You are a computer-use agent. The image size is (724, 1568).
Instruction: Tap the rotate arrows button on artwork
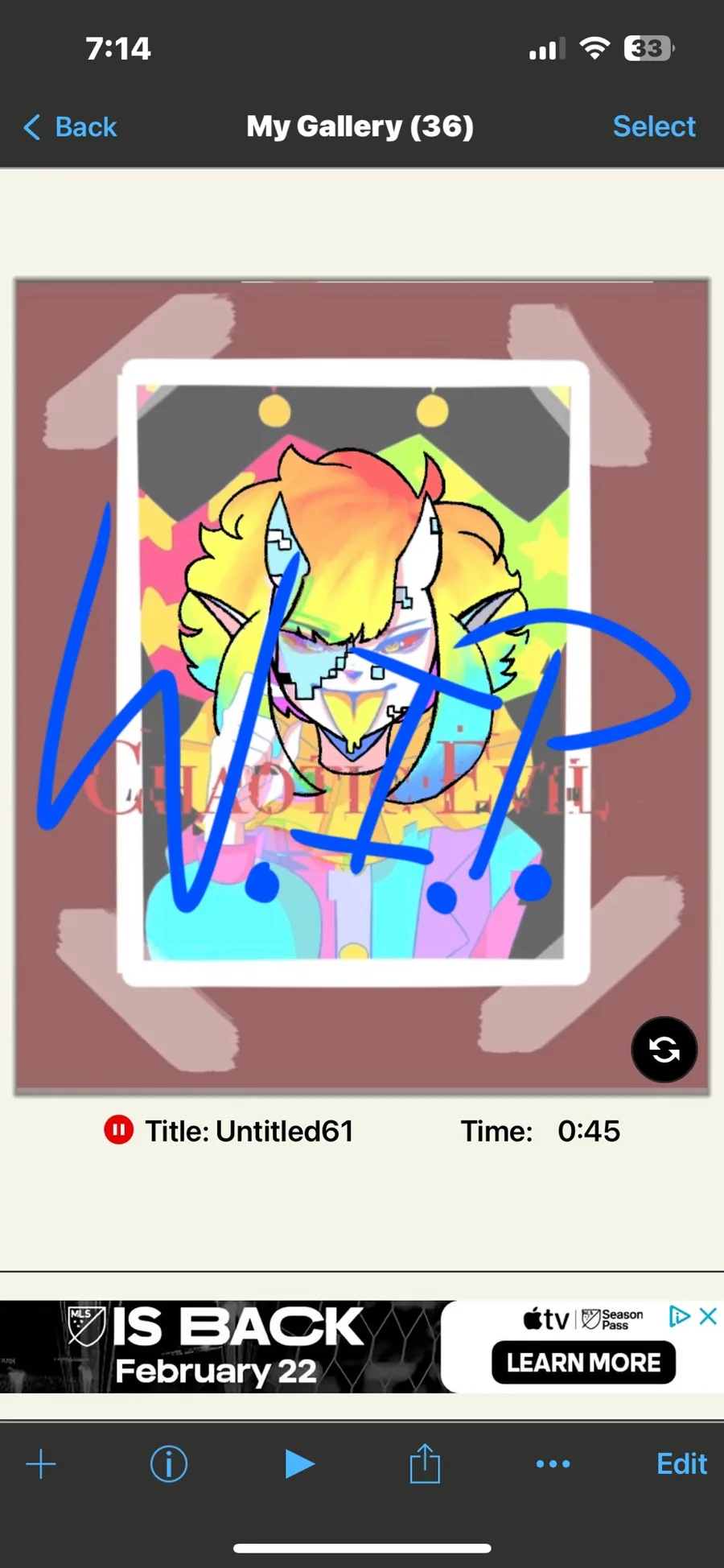click(664, 1050)
